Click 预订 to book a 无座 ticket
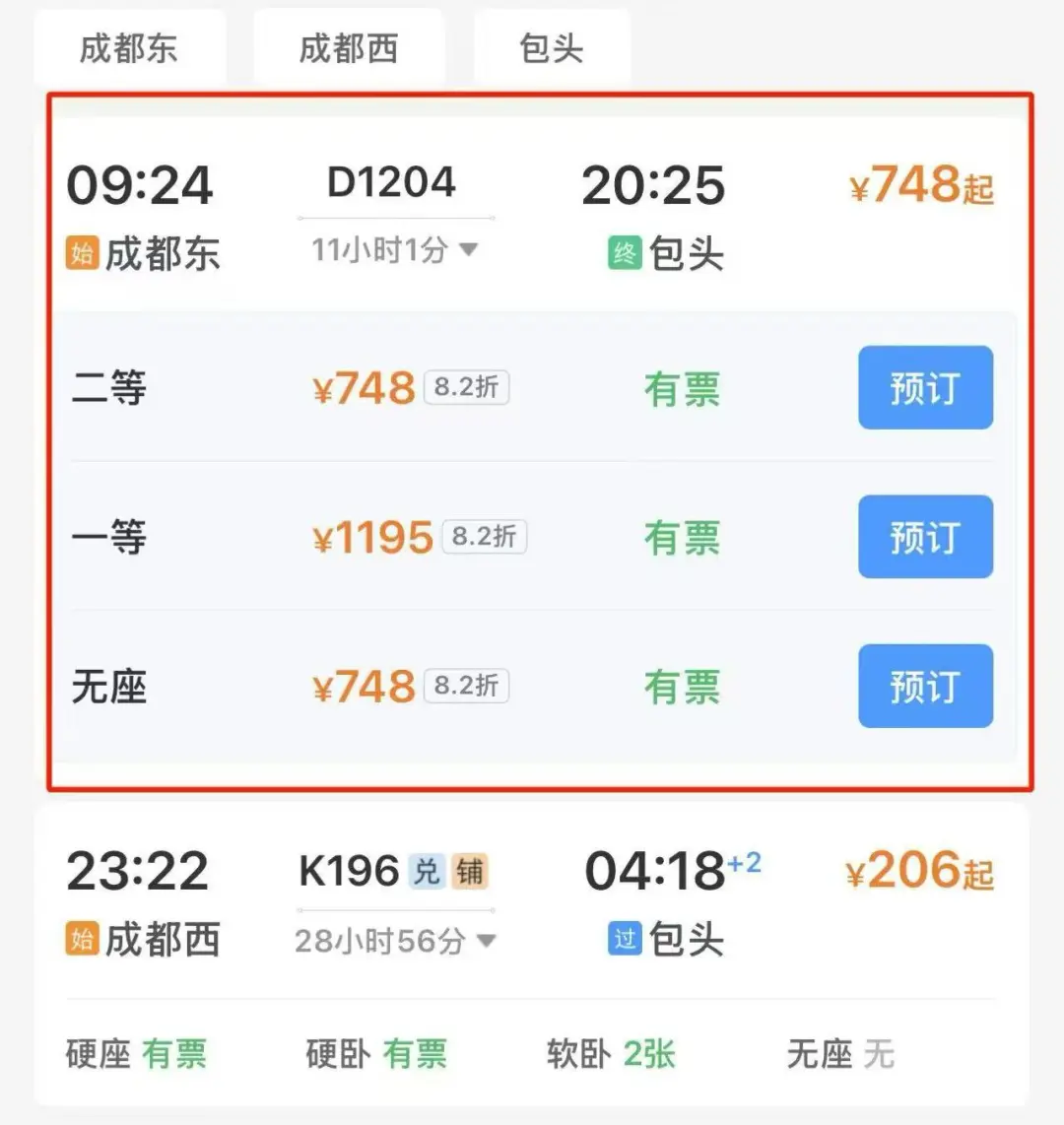This screenshot has width=1064, height=1125. (x=924, y=687)
